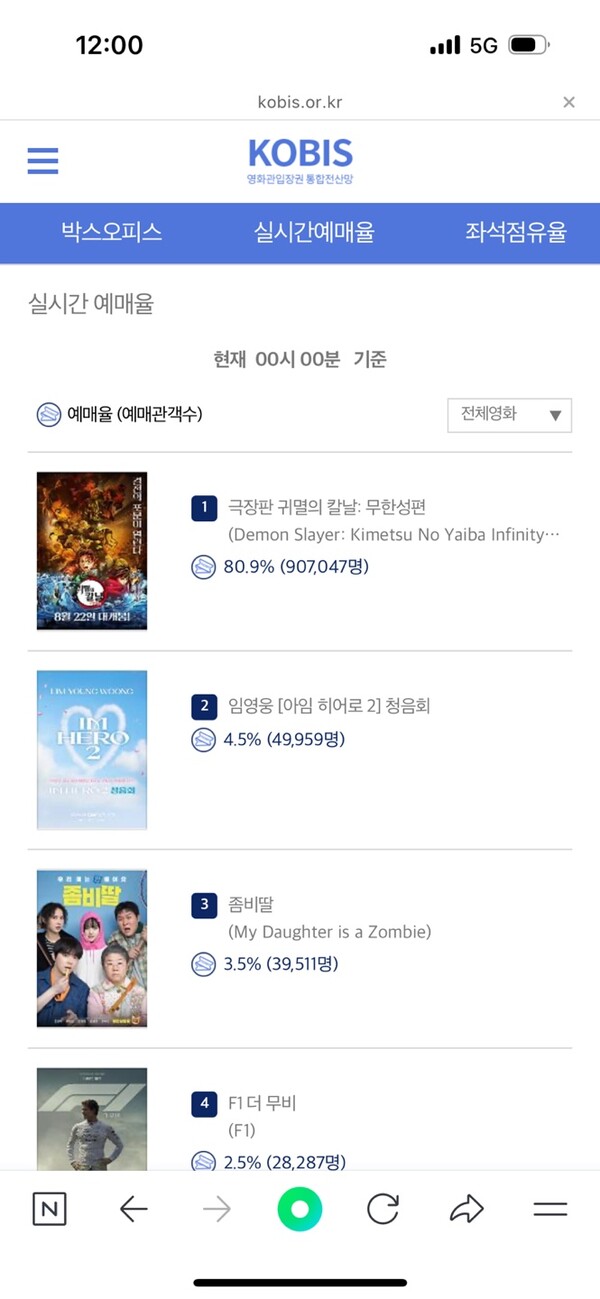Tap the green Naver search button
The image size is (600, 1299).
click(300, 1210)
